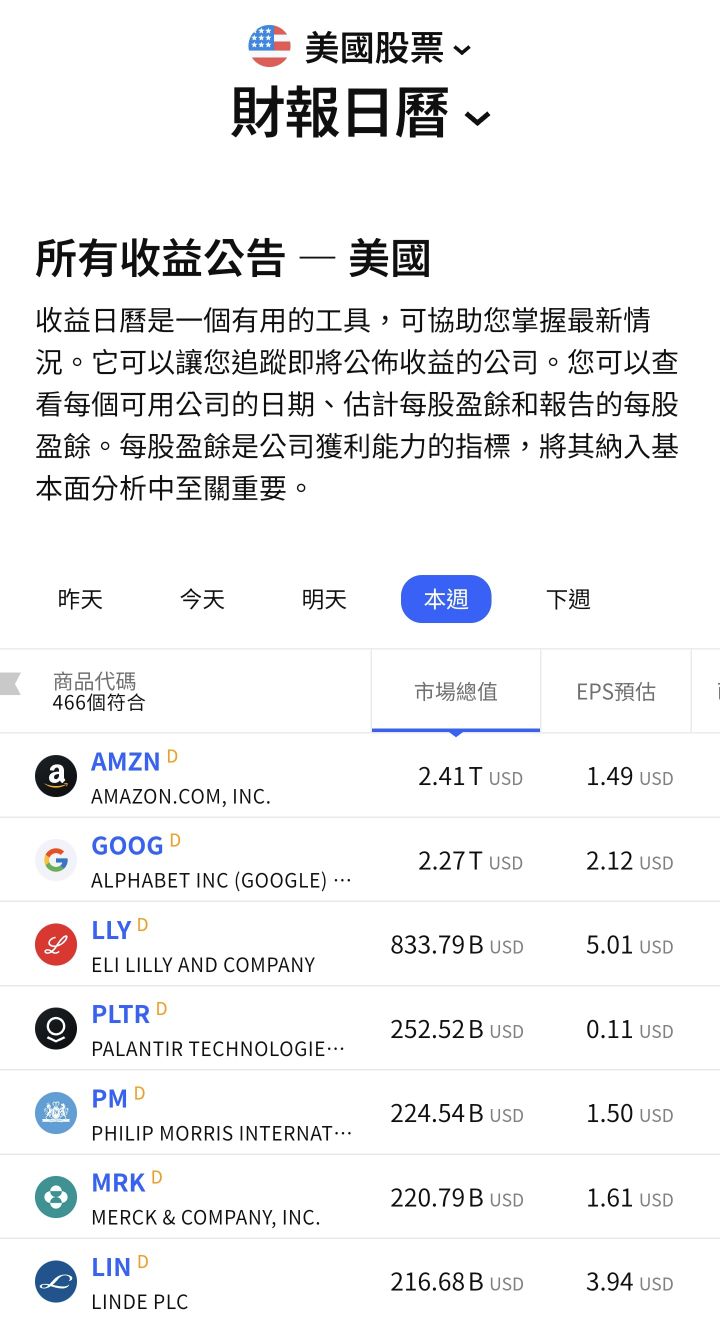Sort by EPS預估 column
Screen dimensions: 720x1320
coord(616,691)
